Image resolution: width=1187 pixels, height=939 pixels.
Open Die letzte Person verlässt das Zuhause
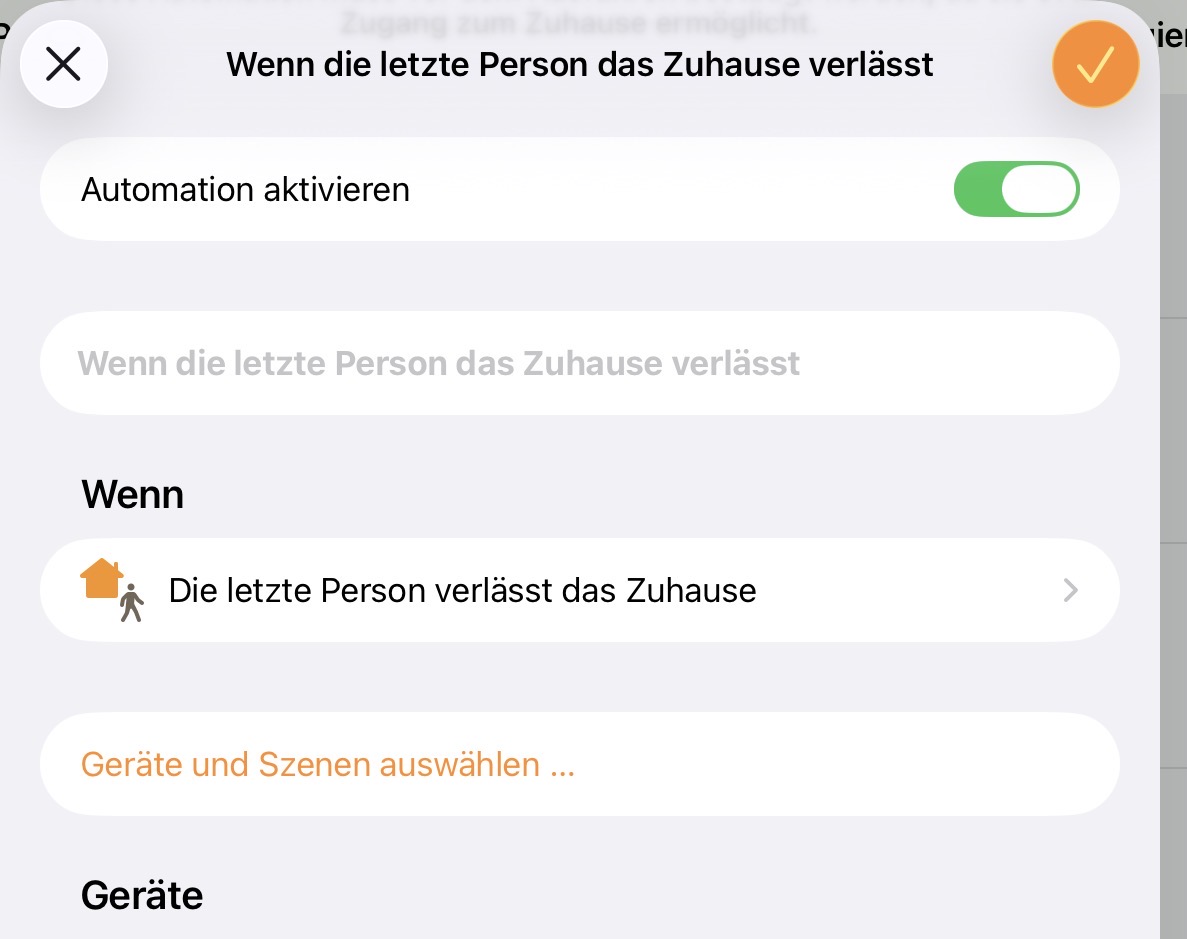578,590
